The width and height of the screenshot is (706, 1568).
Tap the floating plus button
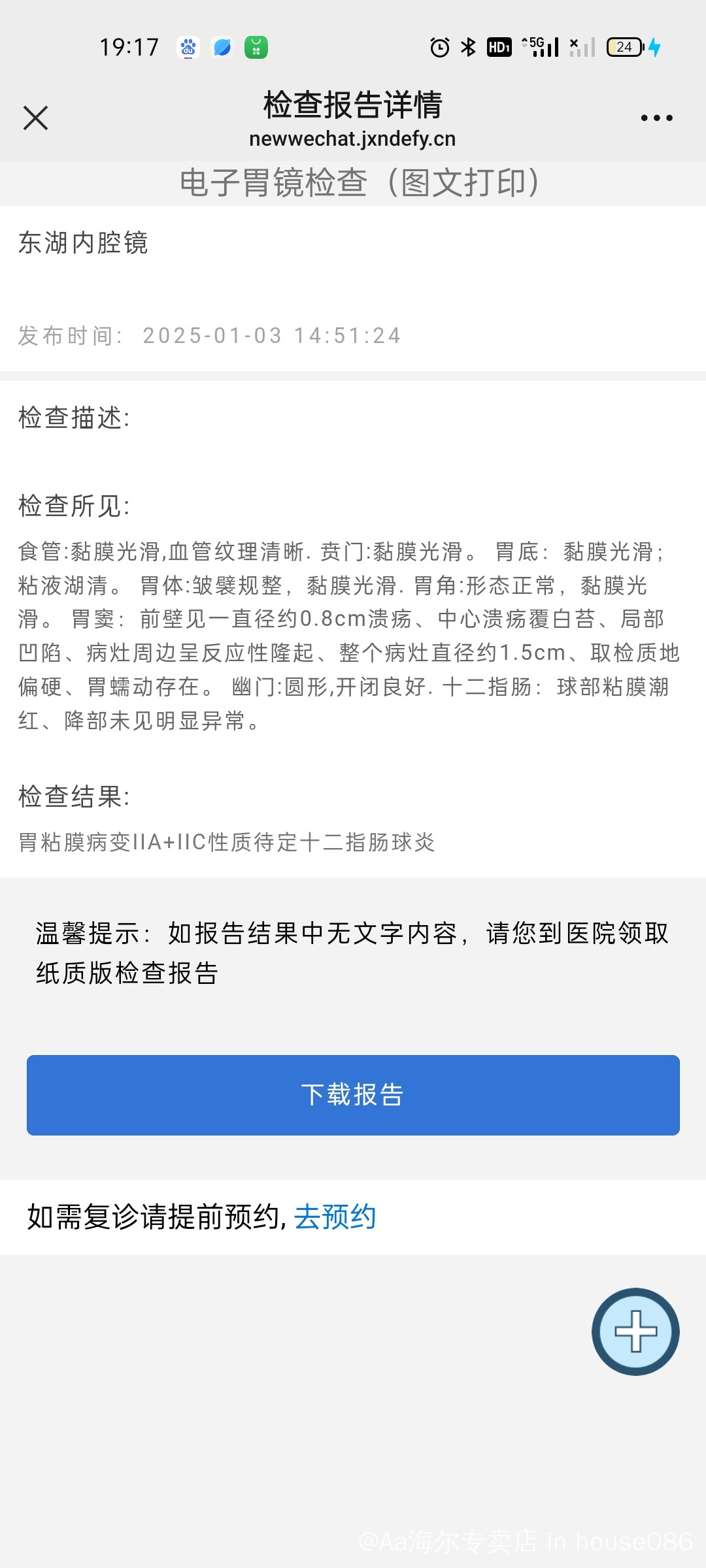pyautogui.click(x=635, y=1331)
